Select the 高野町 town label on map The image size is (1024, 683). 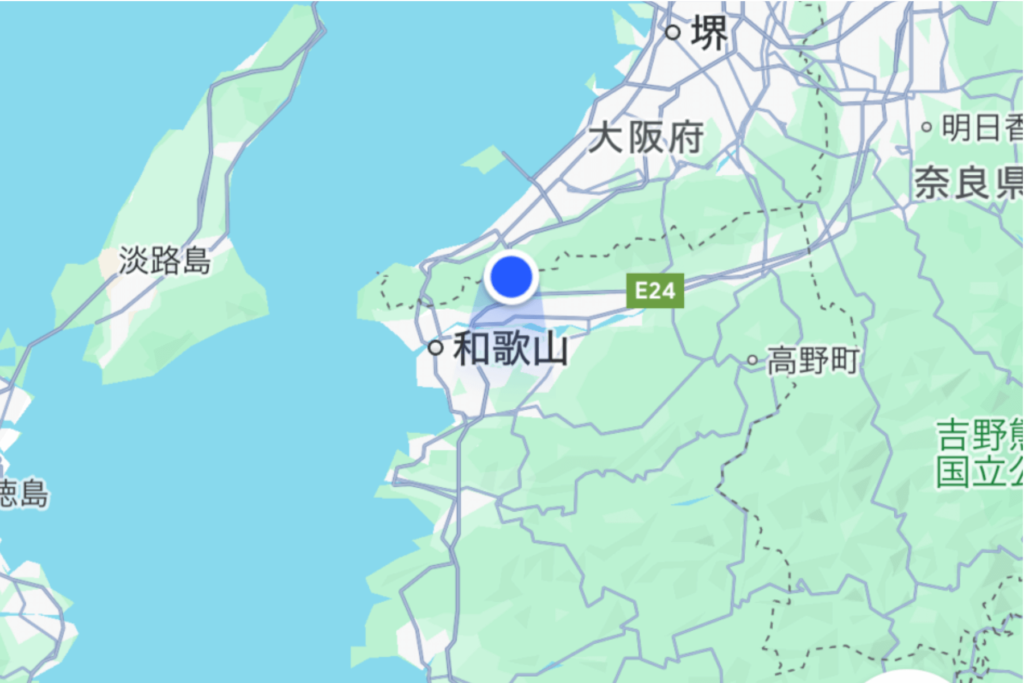(812, 361)
